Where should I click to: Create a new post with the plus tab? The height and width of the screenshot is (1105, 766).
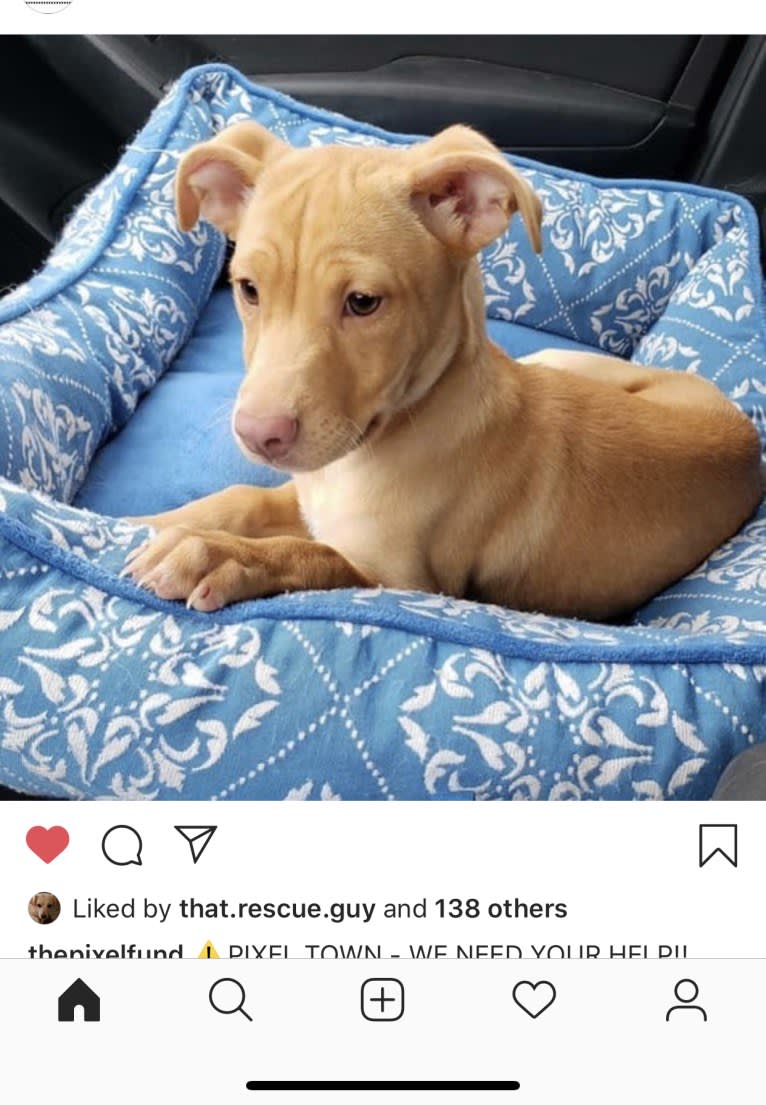tap(382, 1000)
